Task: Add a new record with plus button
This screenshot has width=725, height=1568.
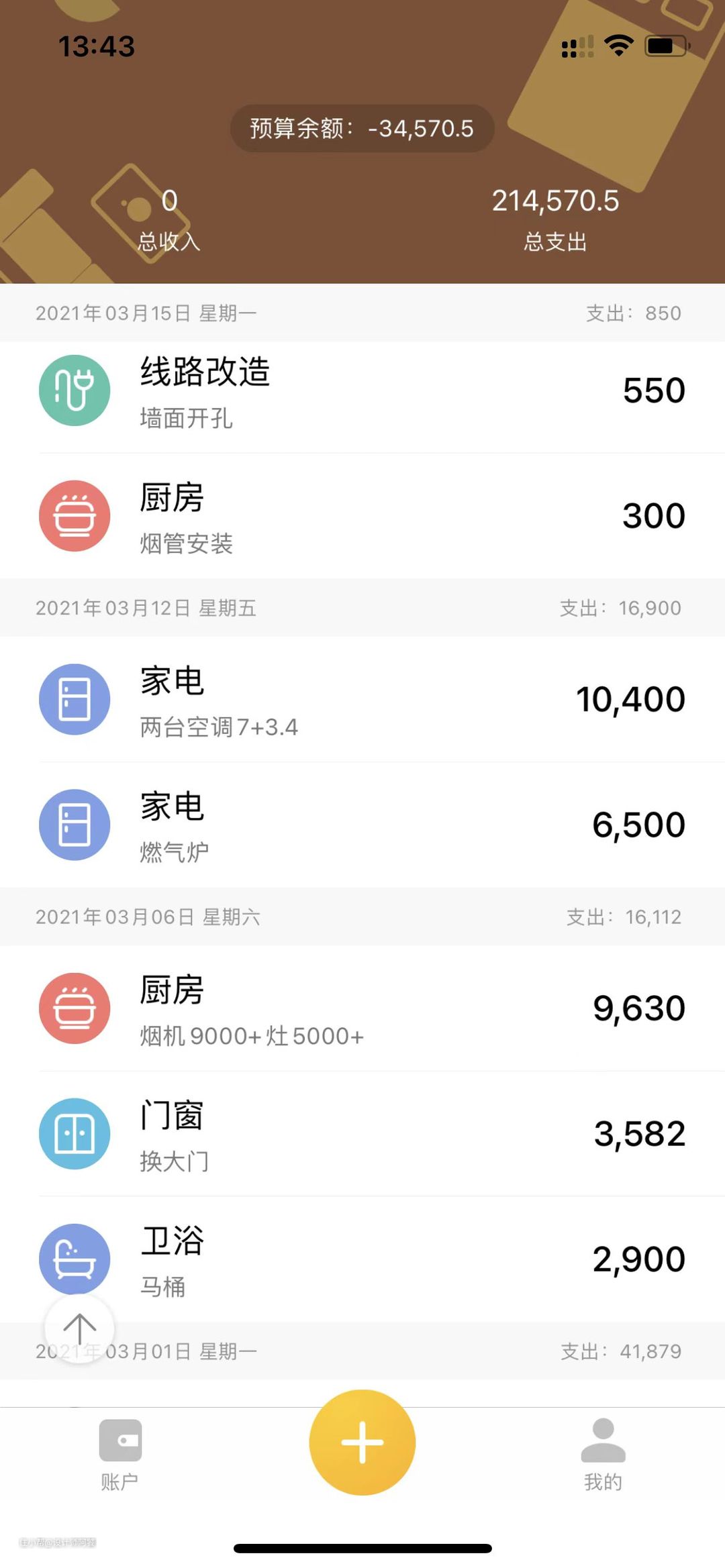Action: 362,1442
